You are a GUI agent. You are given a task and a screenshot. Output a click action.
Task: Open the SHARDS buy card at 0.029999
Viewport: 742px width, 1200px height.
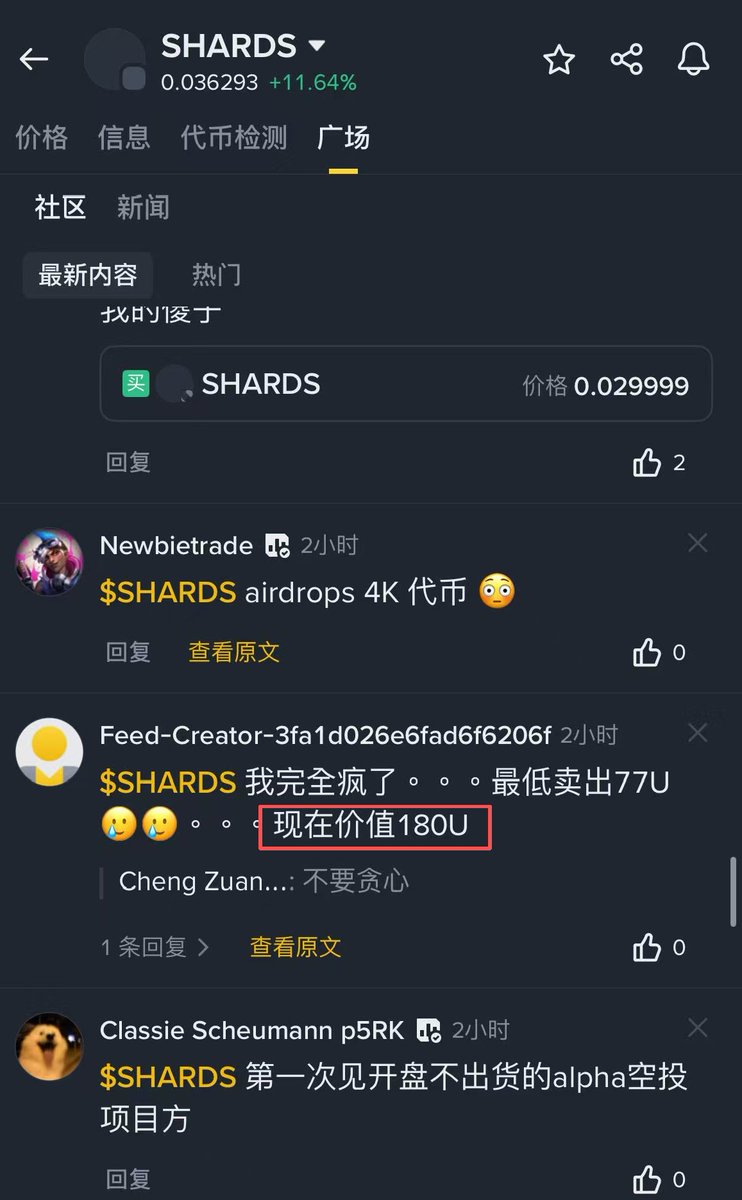click(x=405, y=385)
